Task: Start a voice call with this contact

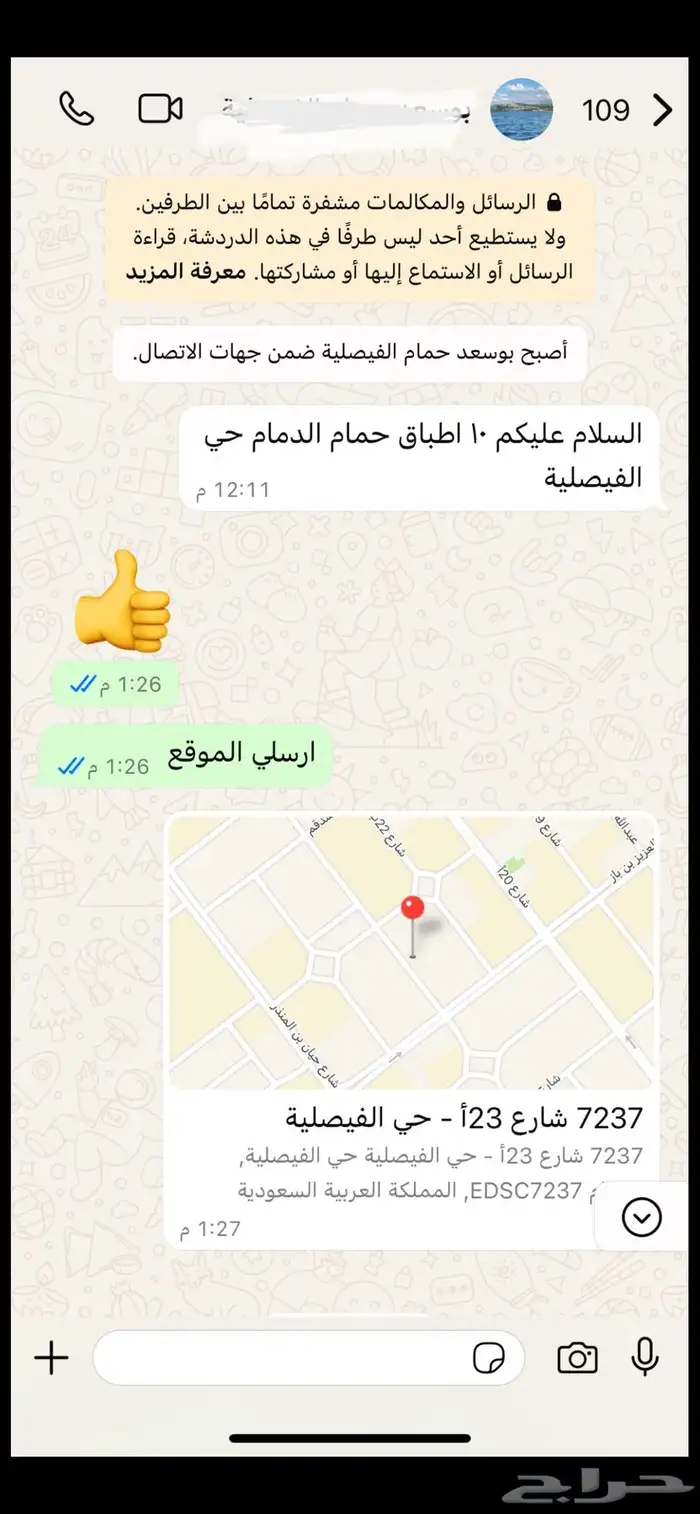Action: click(77, 108)
